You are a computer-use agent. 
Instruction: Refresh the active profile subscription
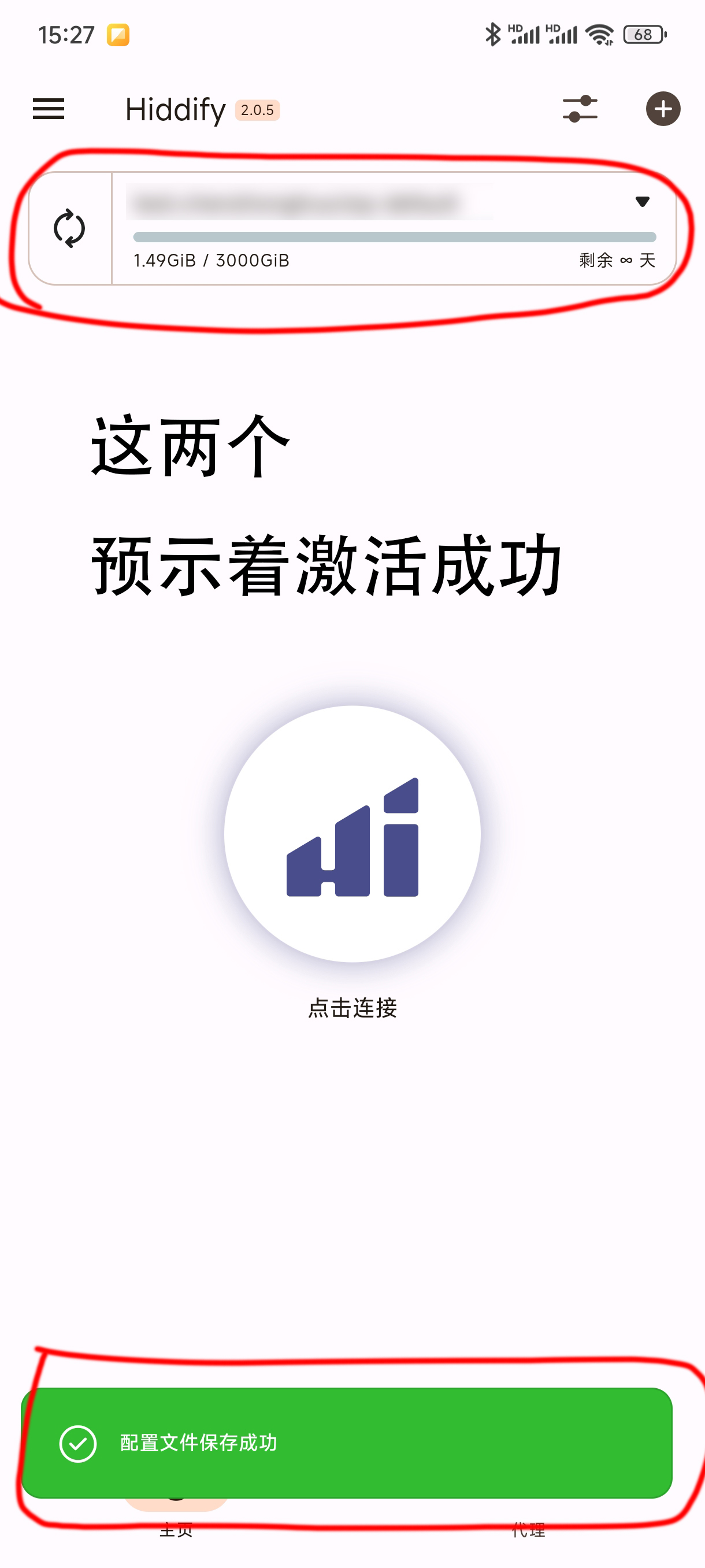[69, 228]
